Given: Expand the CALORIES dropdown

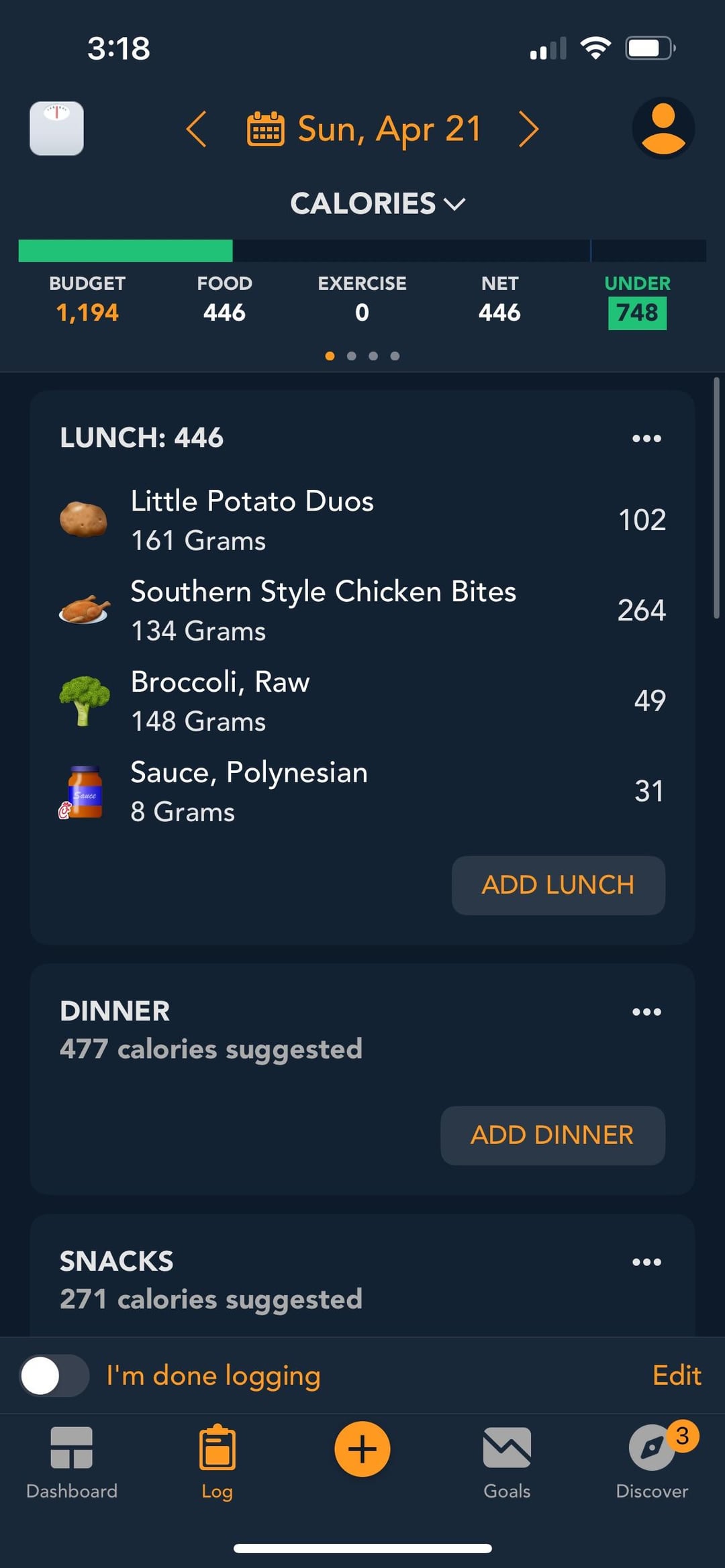Looking at the screenshot, I should [x=377, y=203].
